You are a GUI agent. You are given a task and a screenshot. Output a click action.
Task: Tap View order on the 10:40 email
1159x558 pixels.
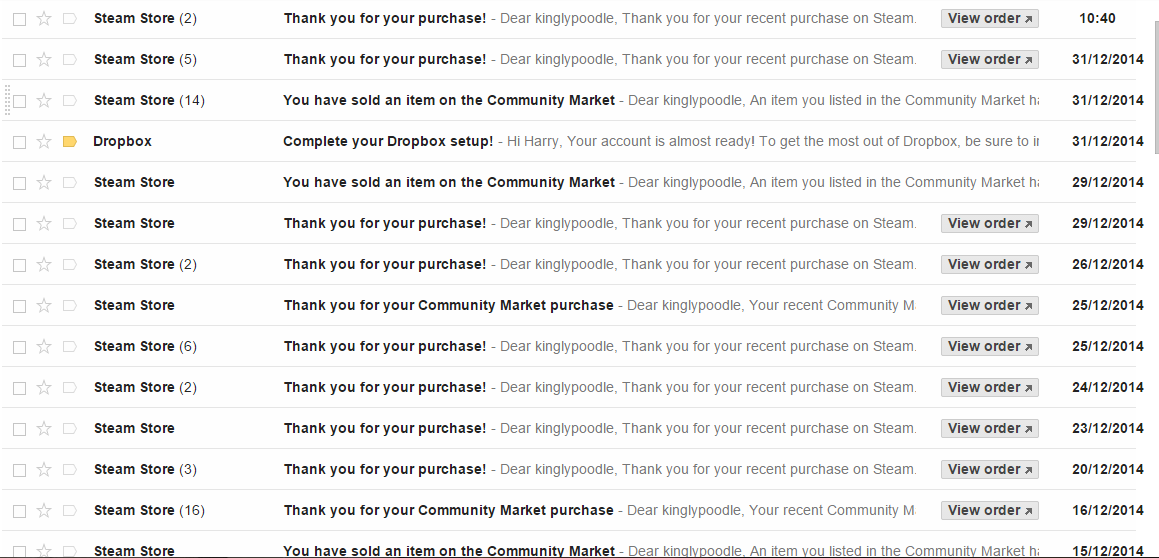pyautogui.click(x=989, y=18)
